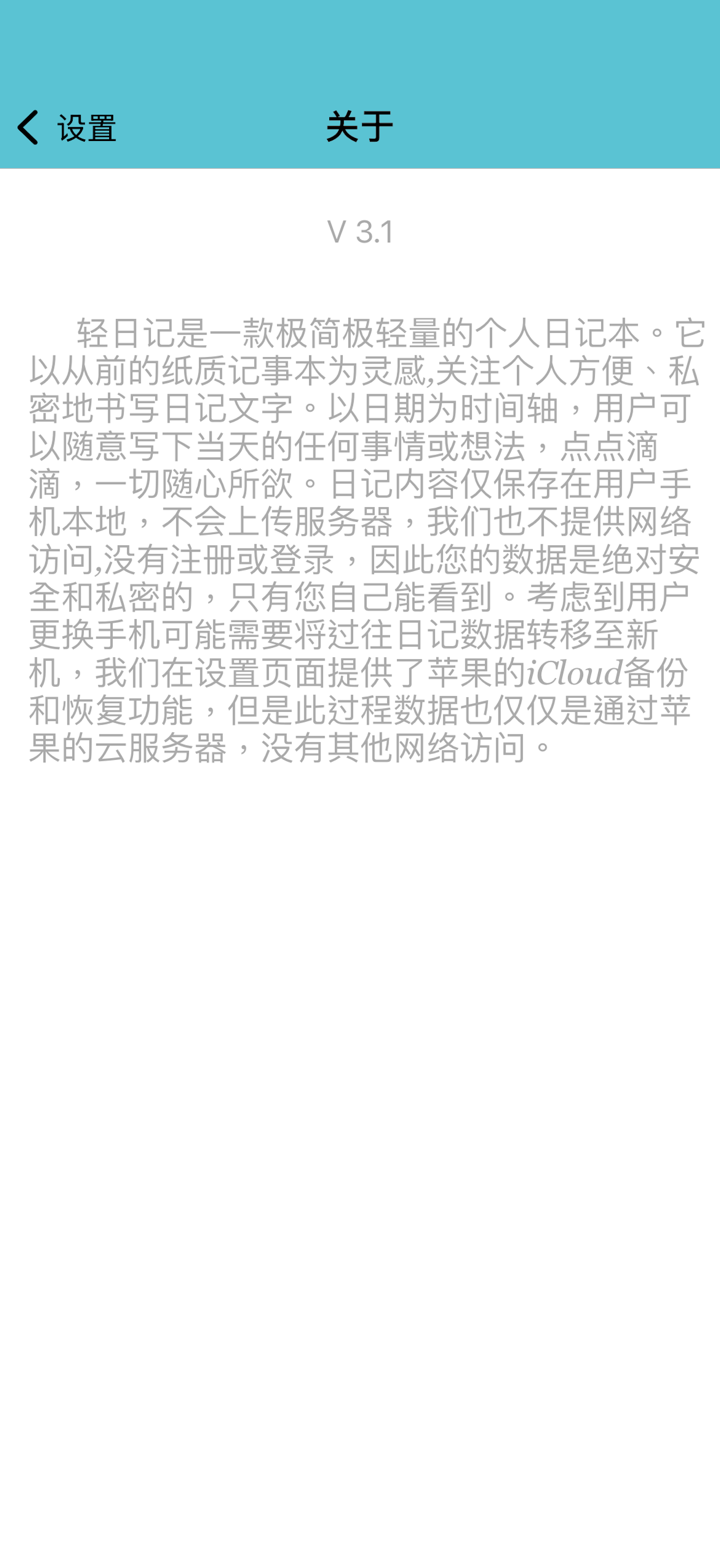Viewport: 720px width, 1558px height.
Task: Select the 关于 title text
Action: click(359, 127)
